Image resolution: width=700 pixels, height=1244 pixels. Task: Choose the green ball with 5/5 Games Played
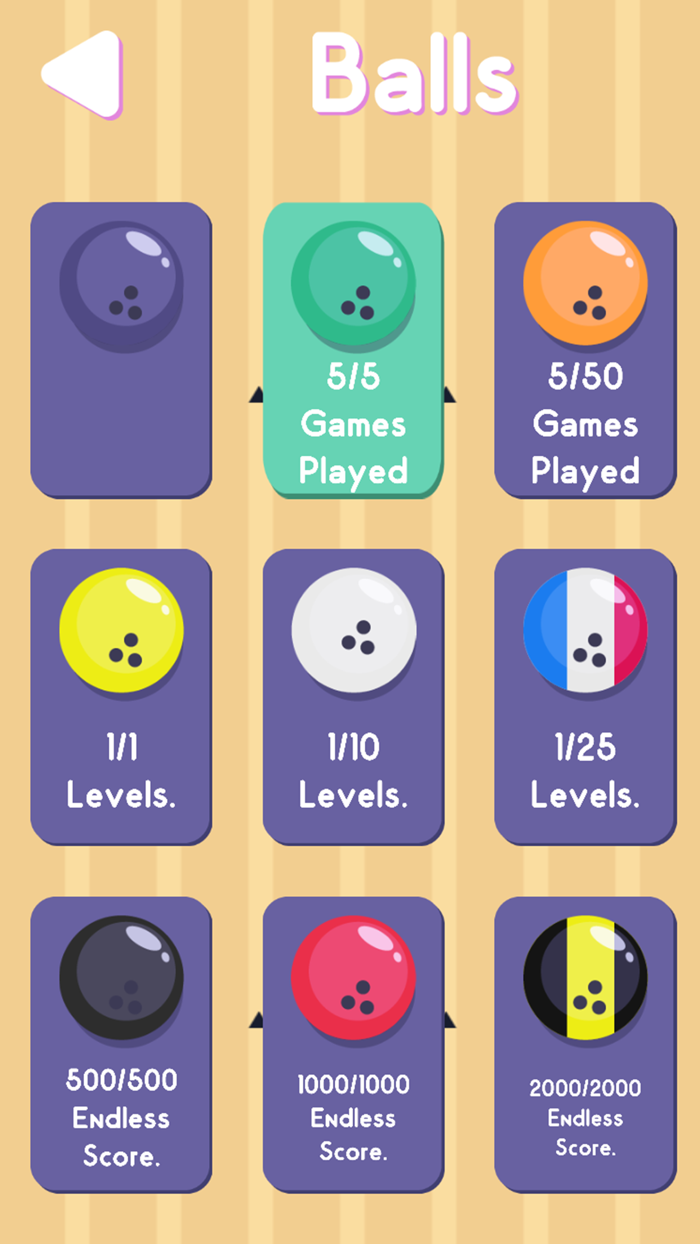tap(353, 349)
